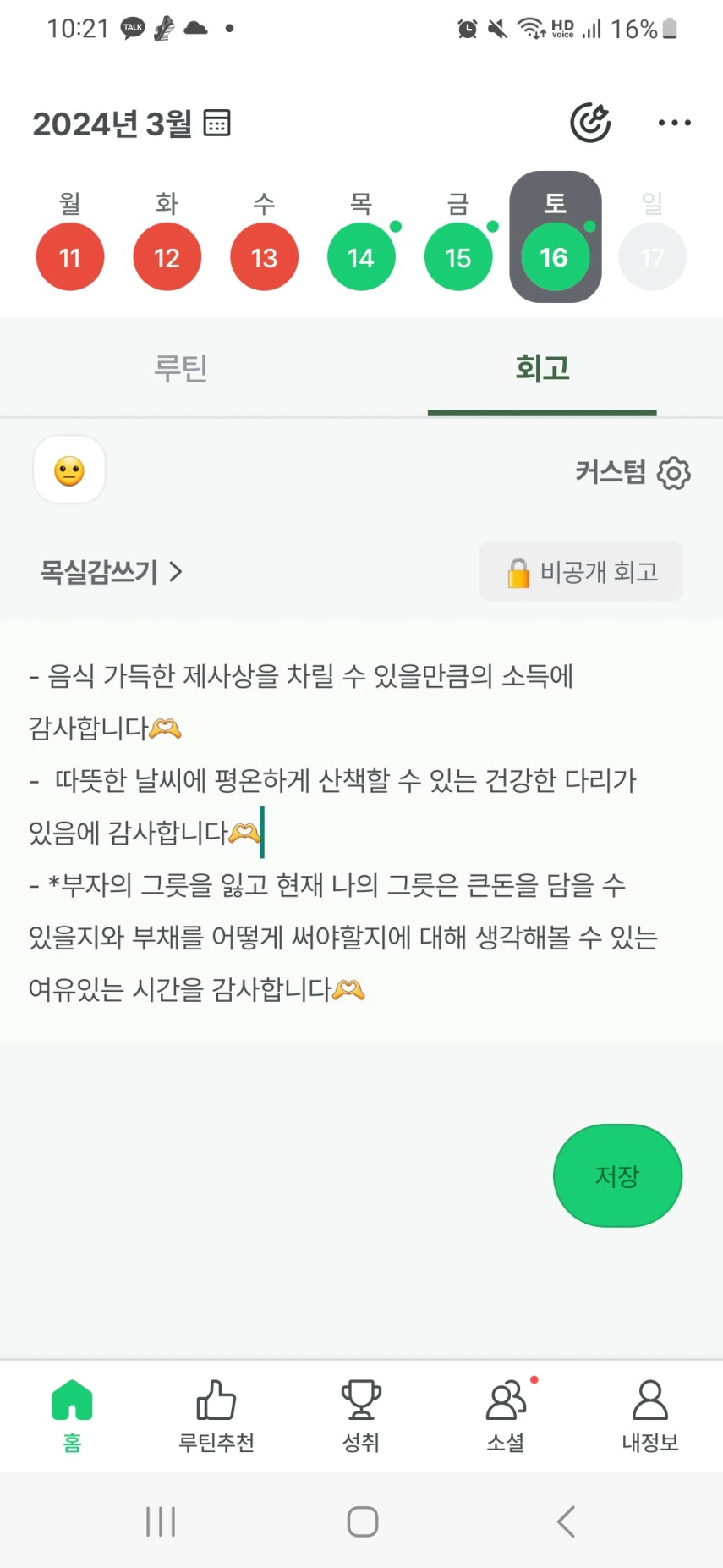Toggle 비공개 회고 privacy setting

click(x=581, y=572)
